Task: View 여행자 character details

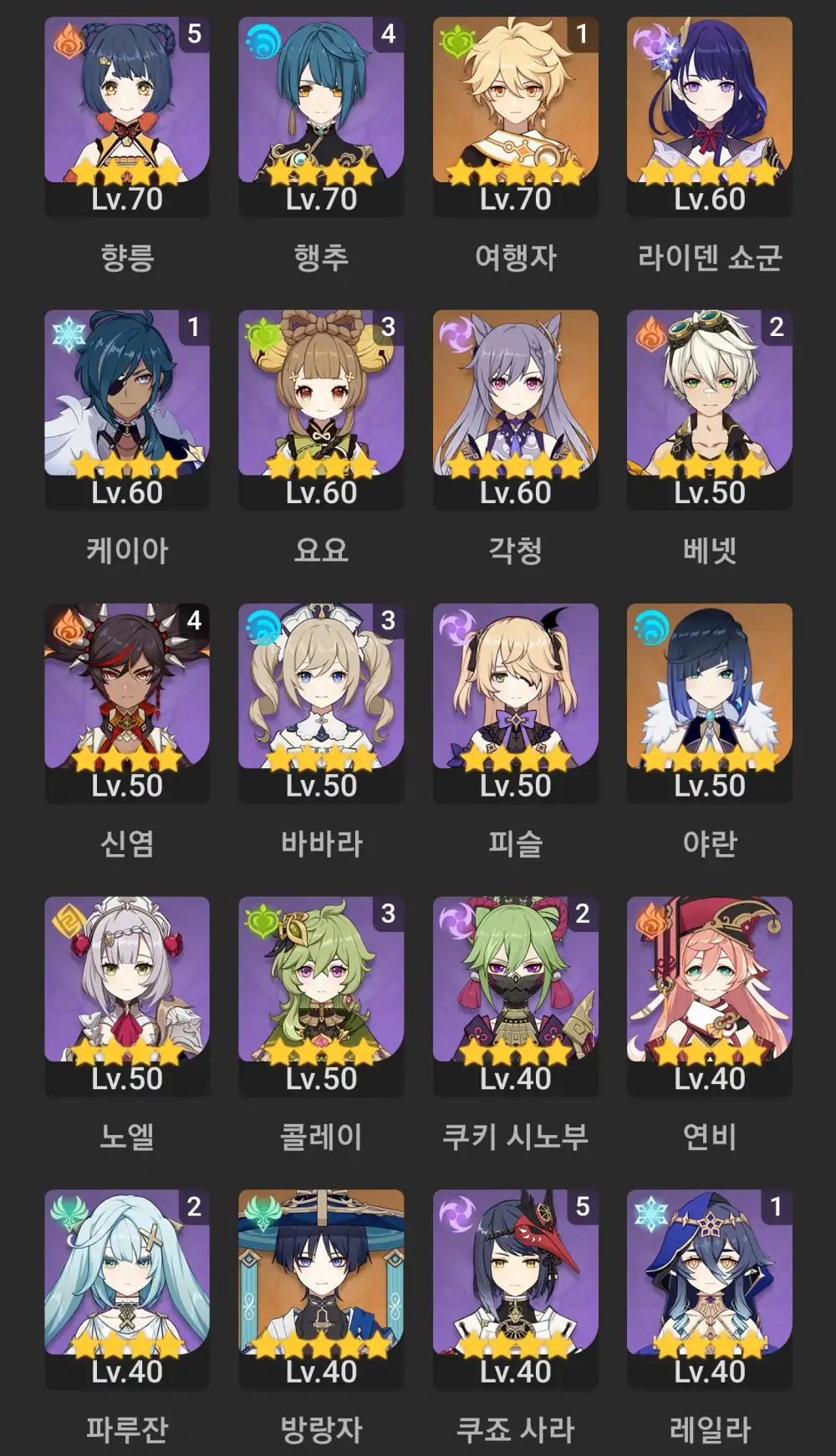Action: (x=515, y=115)
